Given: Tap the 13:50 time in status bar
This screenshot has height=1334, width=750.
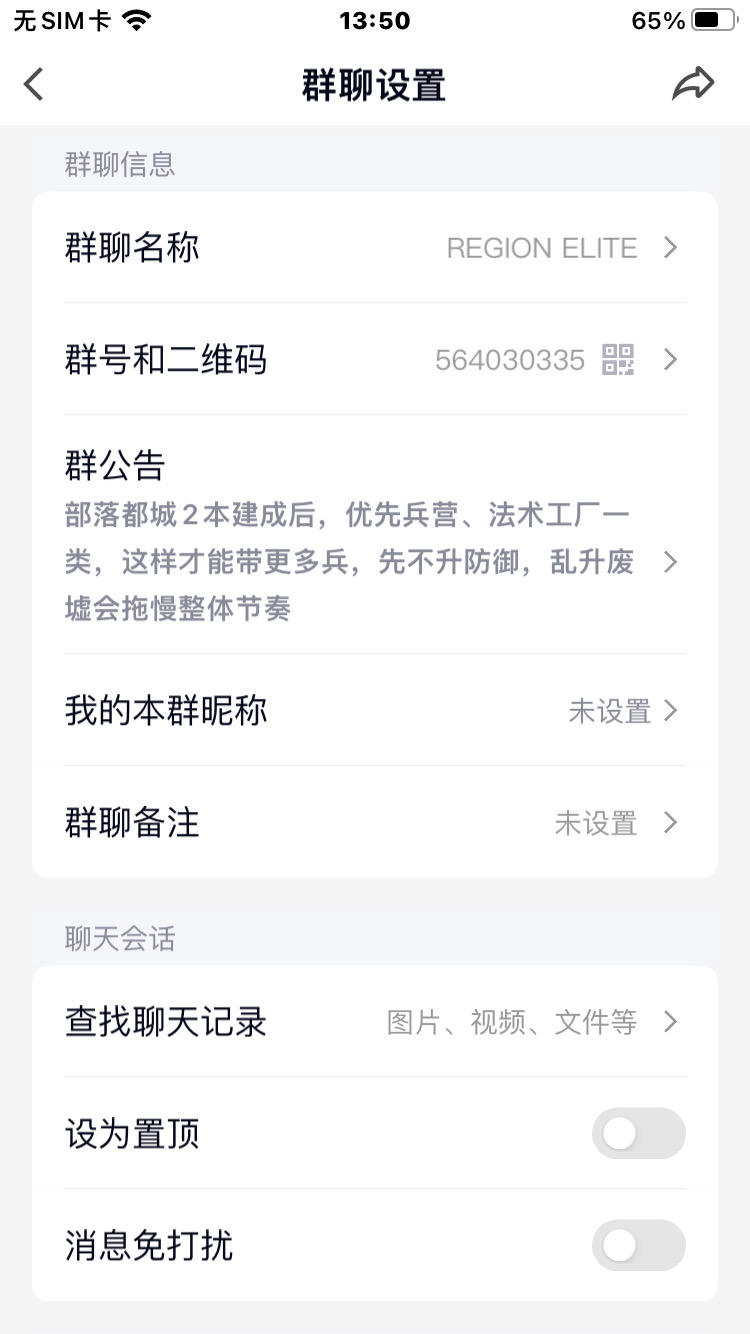Looking at the screenshot, I should pos(375,19).
